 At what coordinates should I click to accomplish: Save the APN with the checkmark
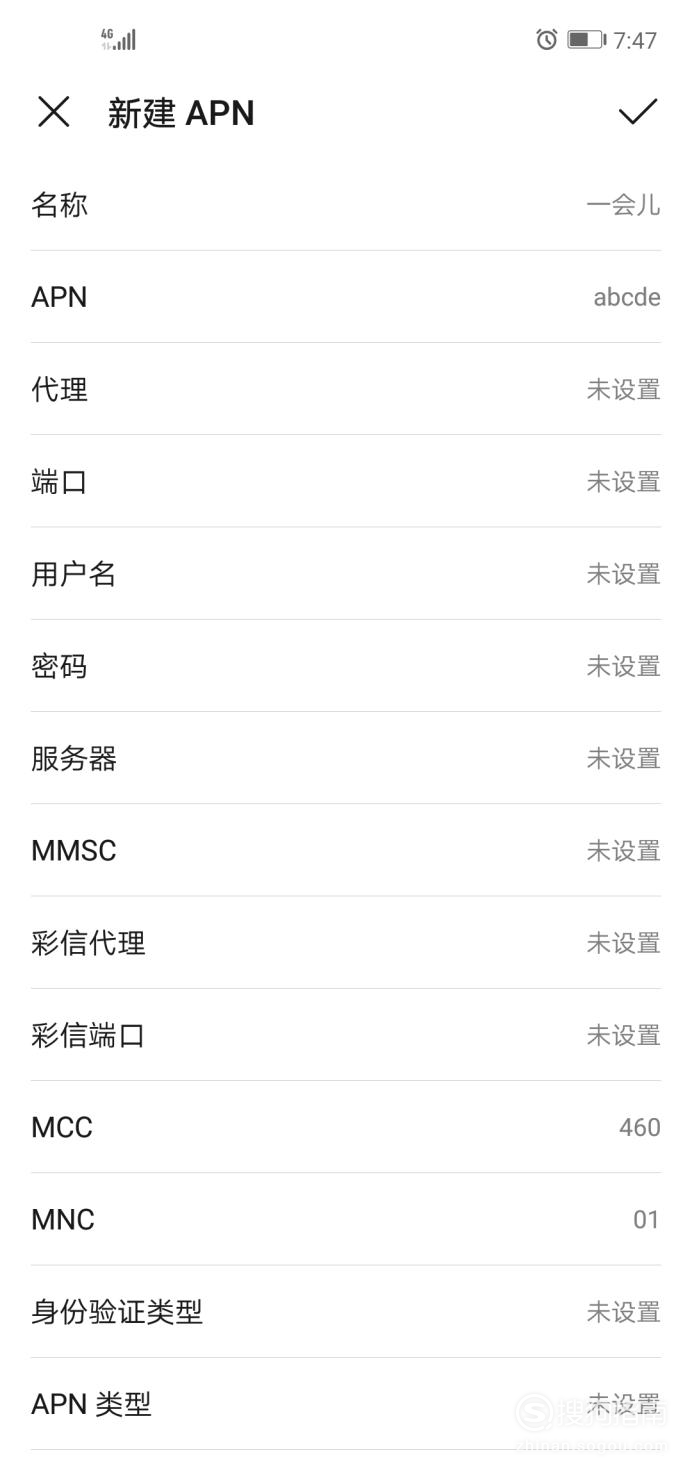tap(637, 112)
